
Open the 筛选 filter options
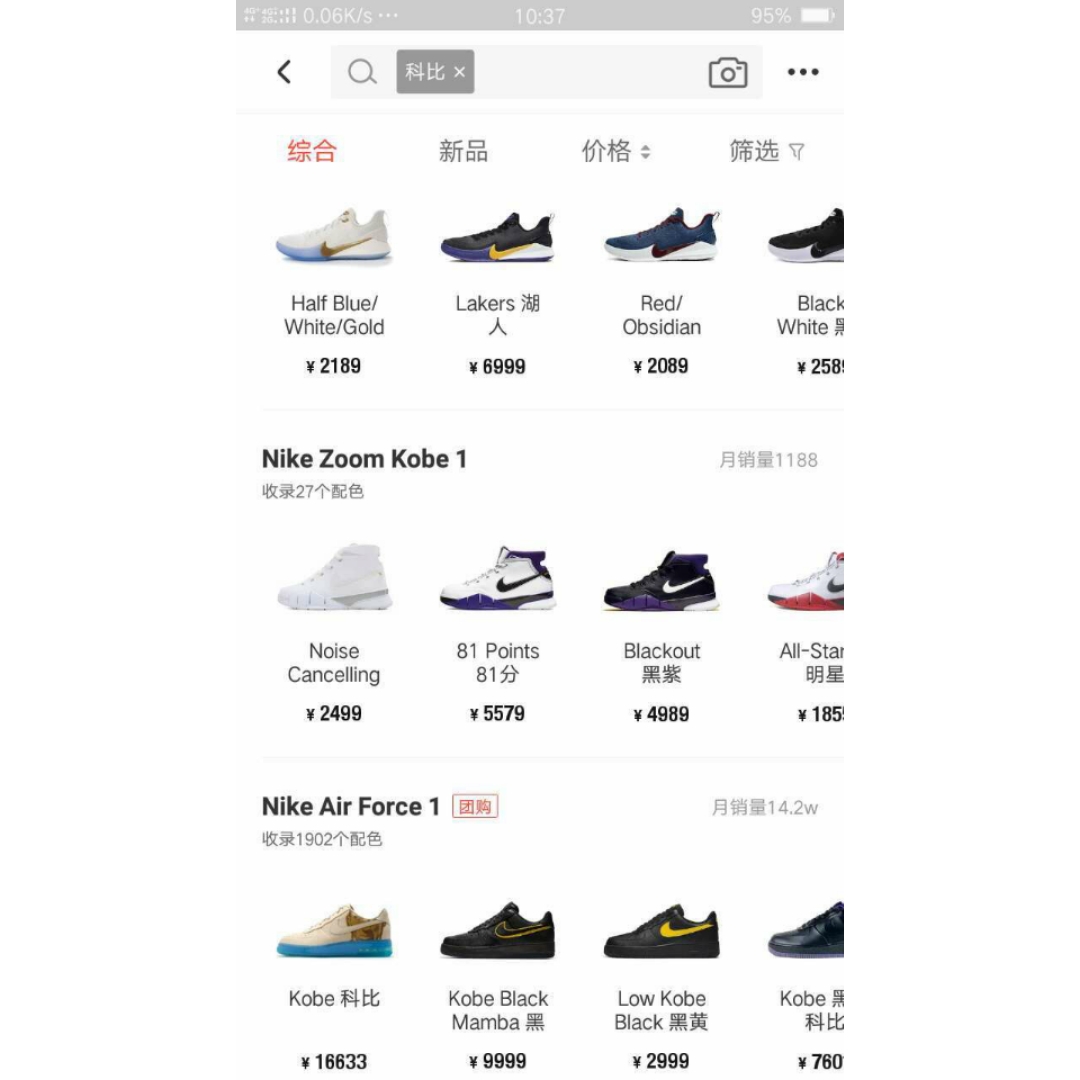(x=766, y=151)
